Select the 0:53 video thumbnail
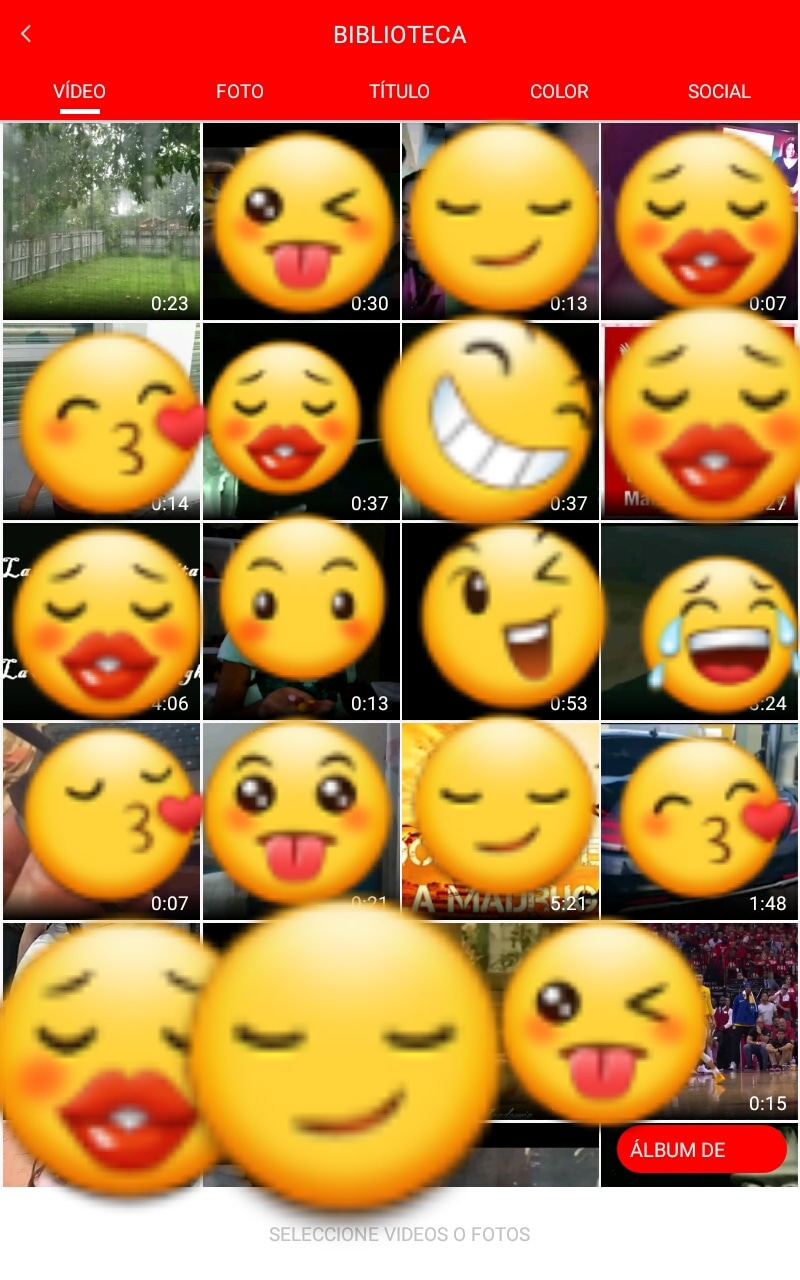This screenshot has width=800, height=1280. click(x=500, y=621)
